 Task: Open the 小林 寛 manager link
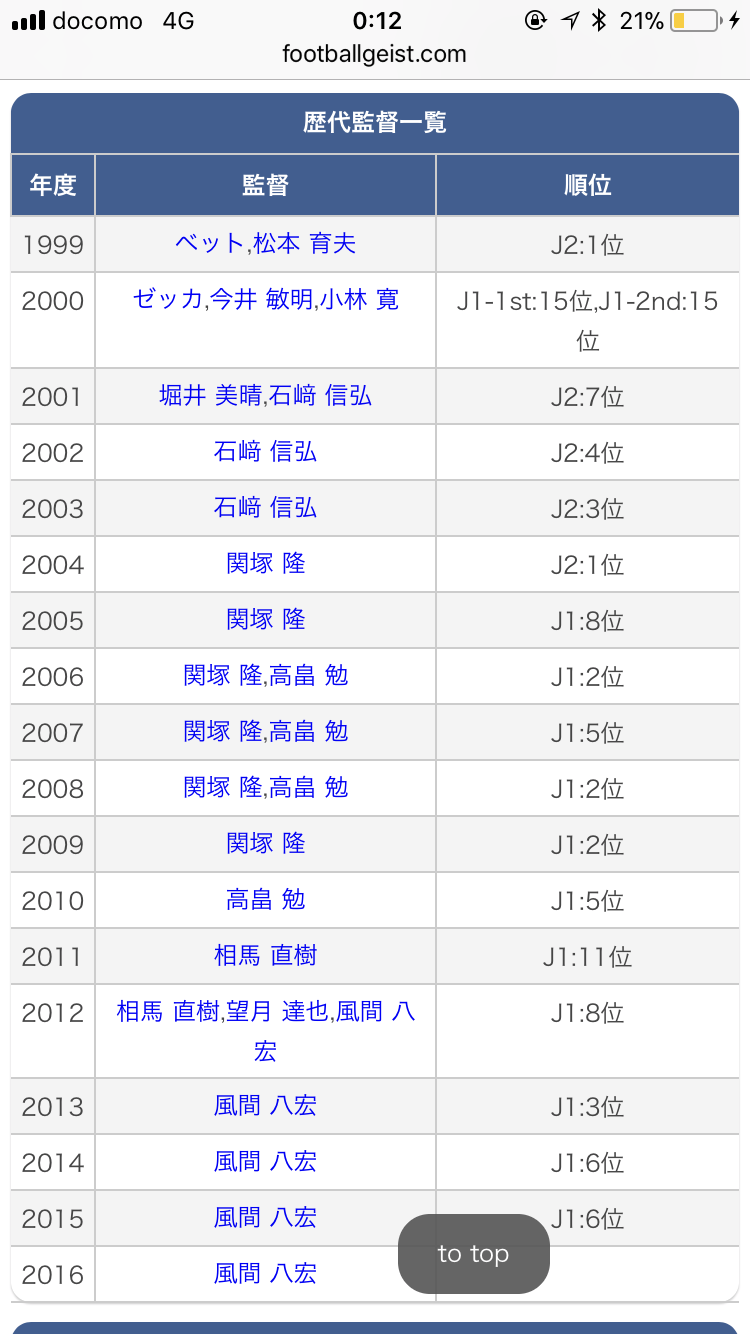359,299
